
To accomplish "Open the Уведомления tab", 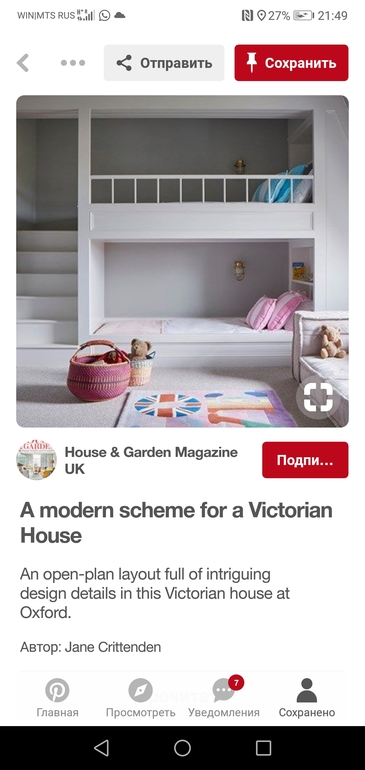I will coord(224,698).
